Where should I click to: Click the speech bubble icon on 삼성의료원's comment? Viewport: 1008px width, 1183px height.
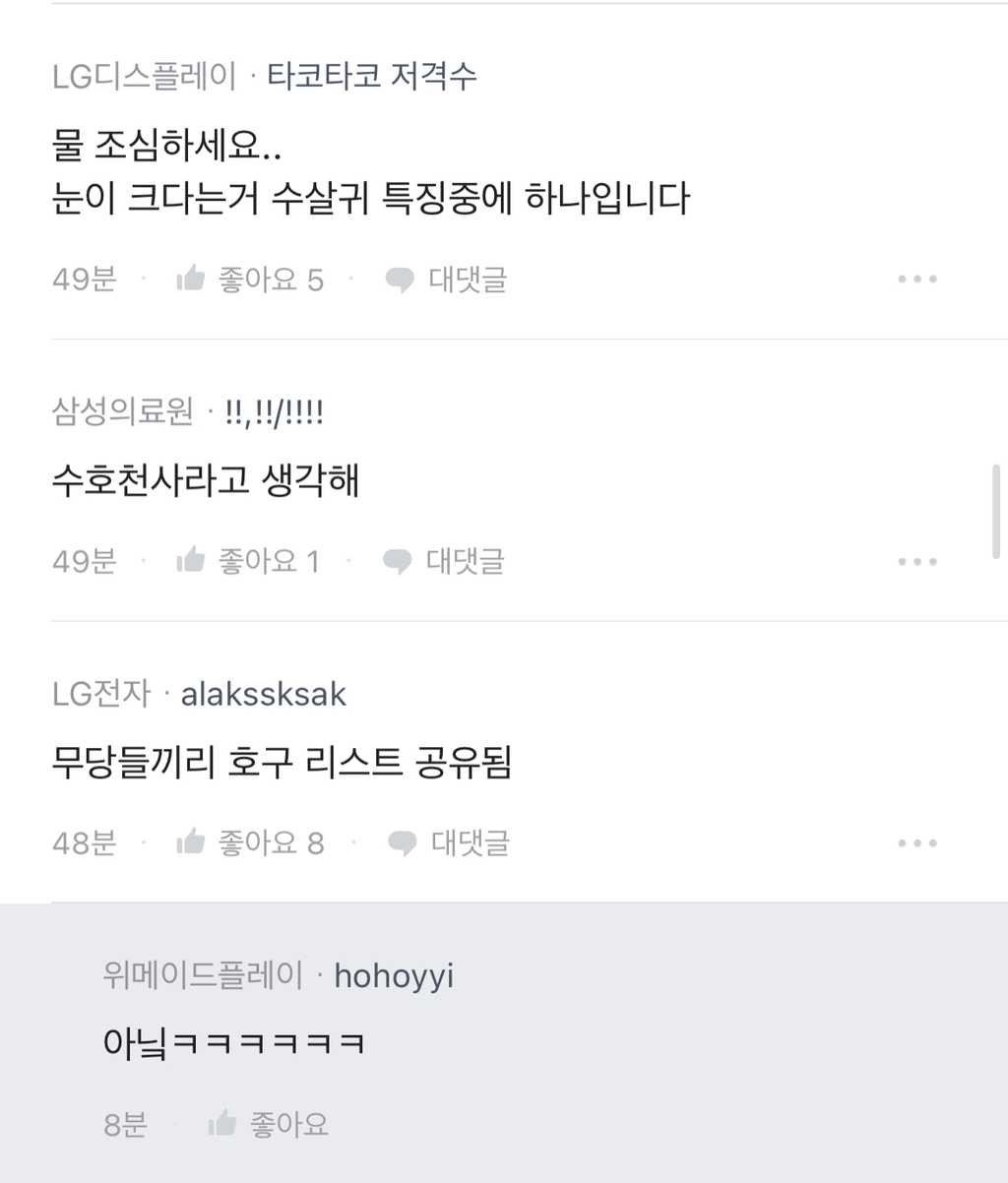tap(399, 560)
